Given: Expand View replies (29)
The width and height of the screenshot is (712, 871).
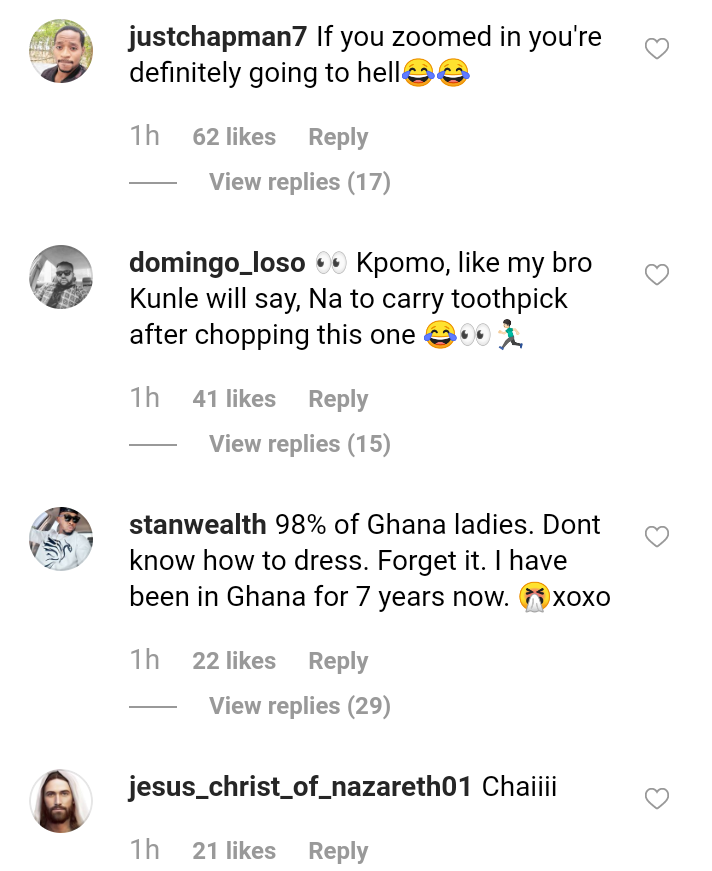Looking at the screenshot, I should tap(299, 706).
